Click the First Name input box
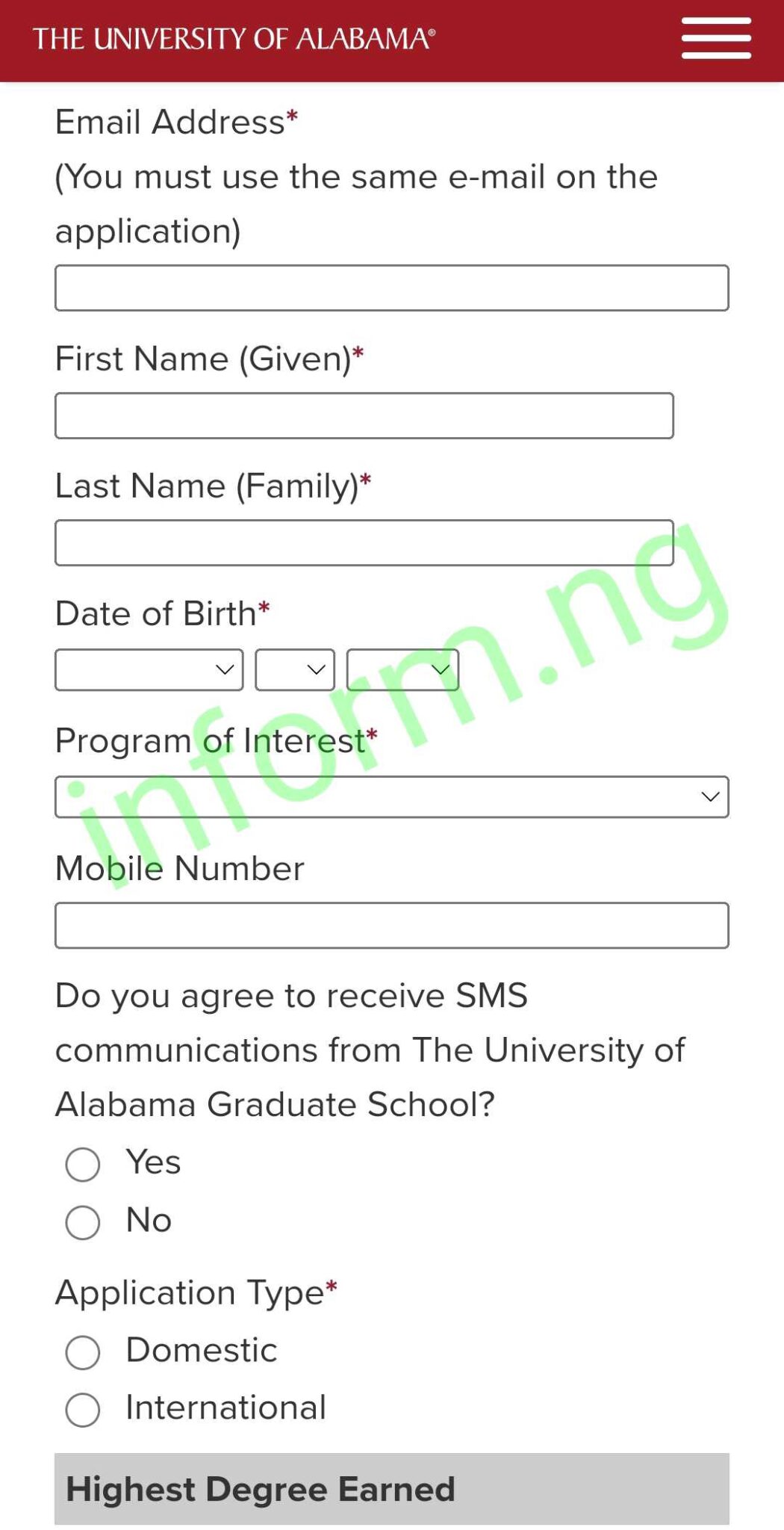This screenshot has width=784, height=1530. coord(364,415)
